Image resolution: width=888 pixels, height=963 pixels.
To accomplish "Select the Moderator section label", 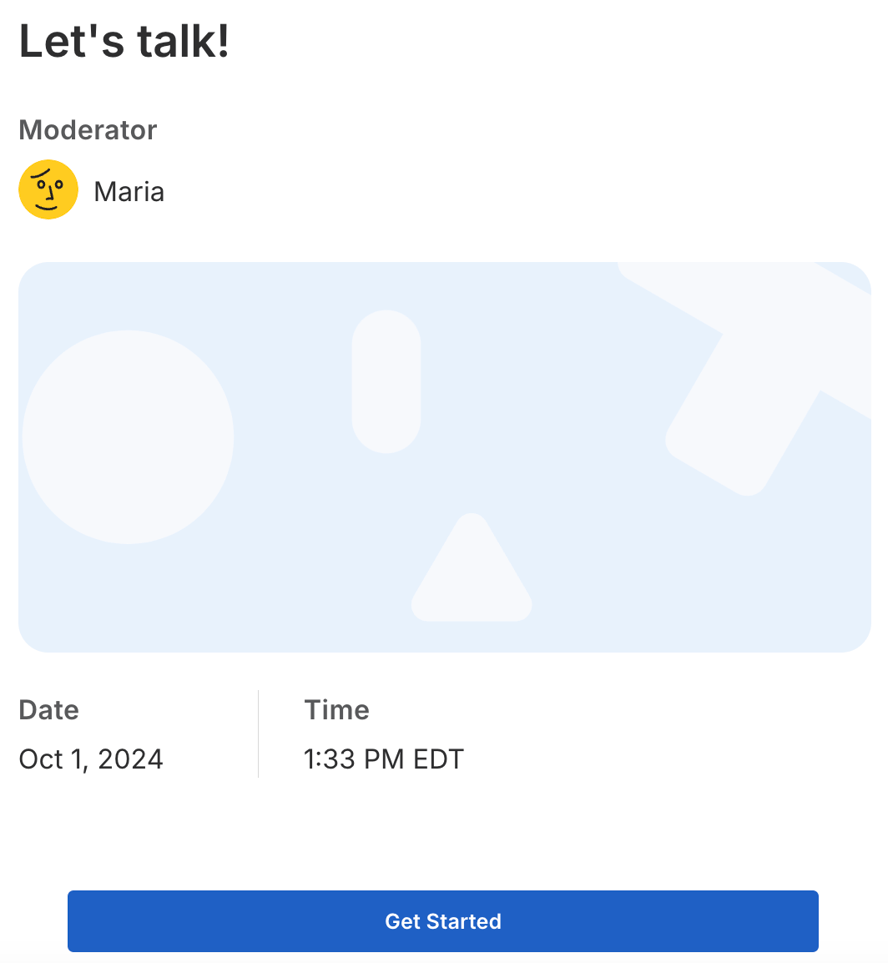I will 87,130.
